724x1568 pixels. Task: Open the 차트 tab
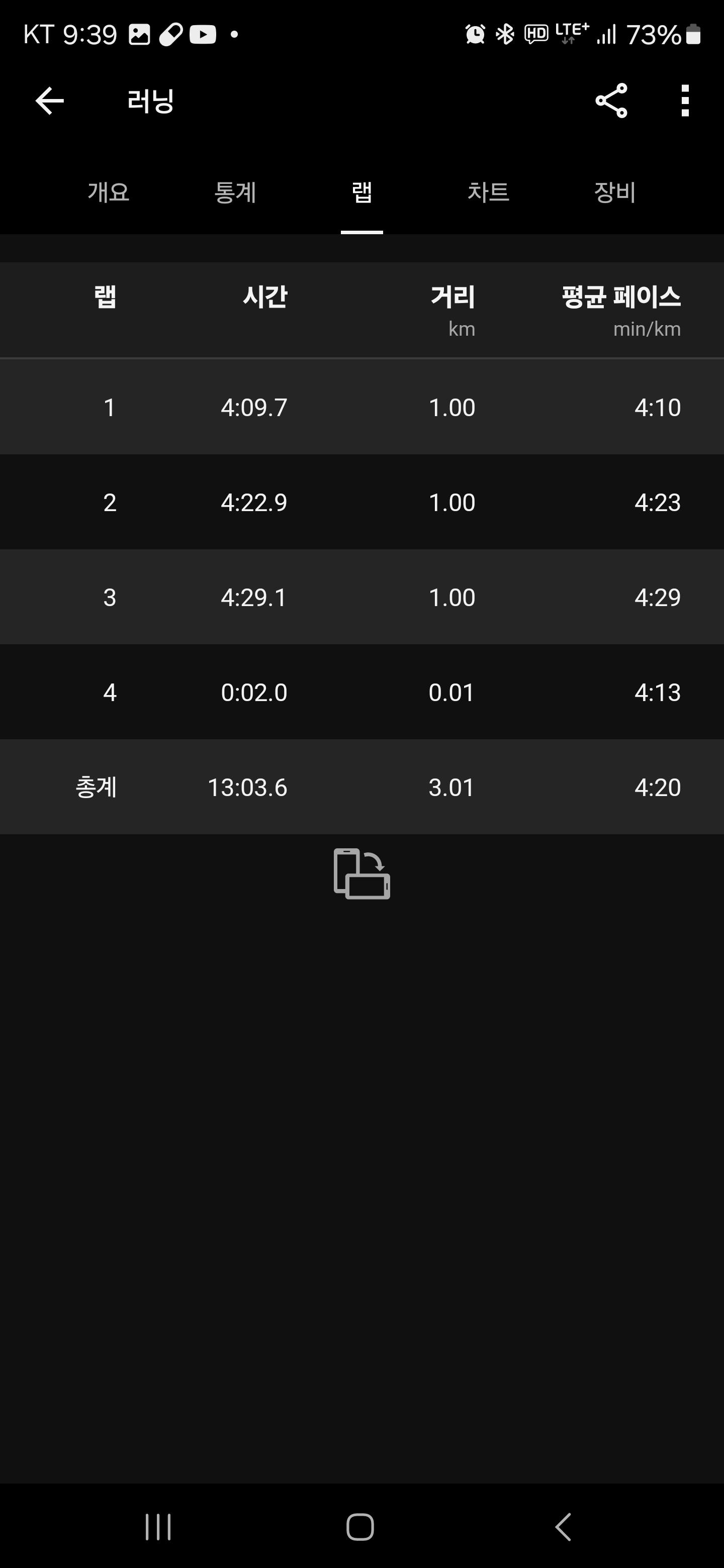pos(488,192)
